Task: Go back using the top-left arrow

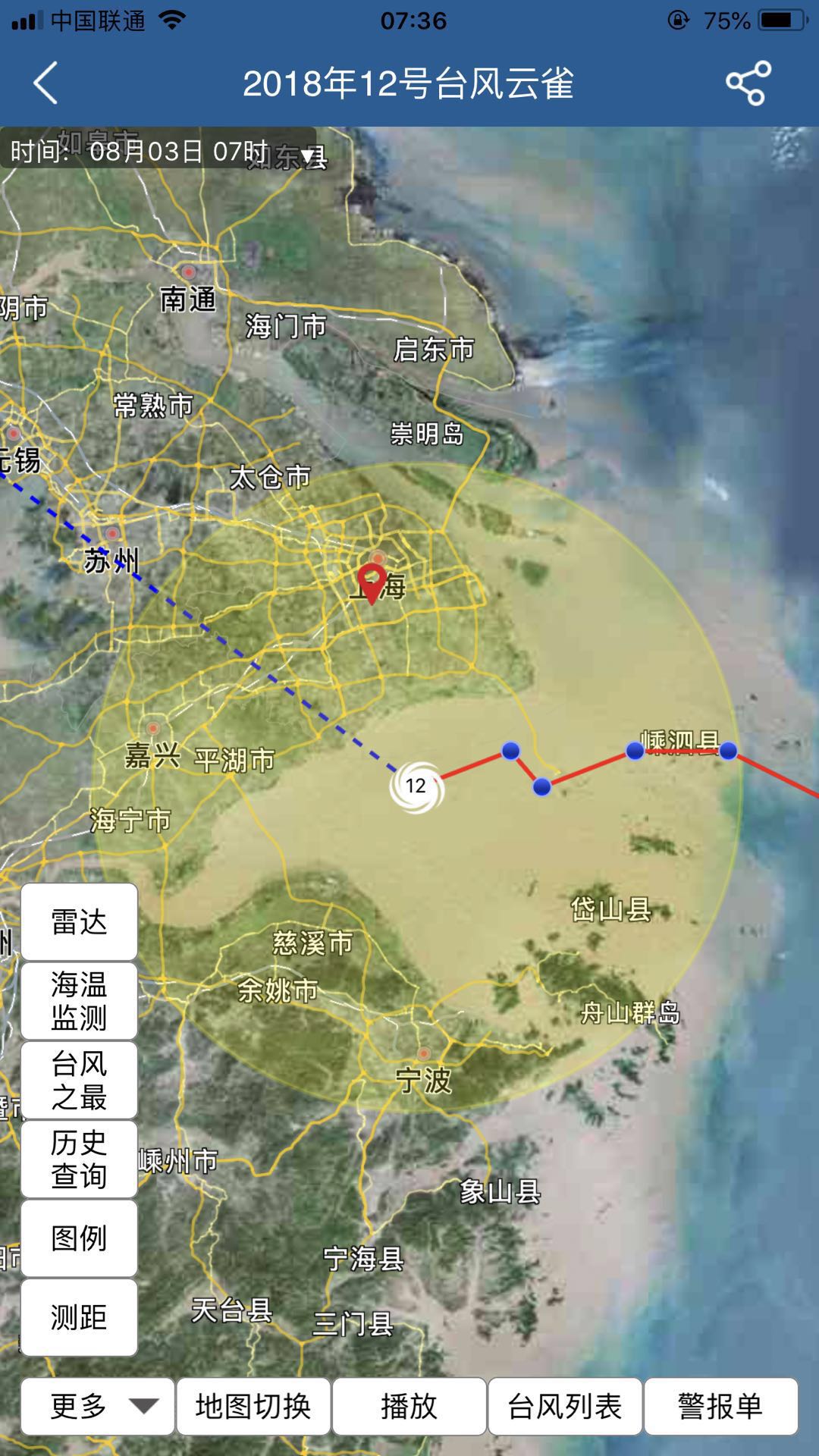Action: 45,83
